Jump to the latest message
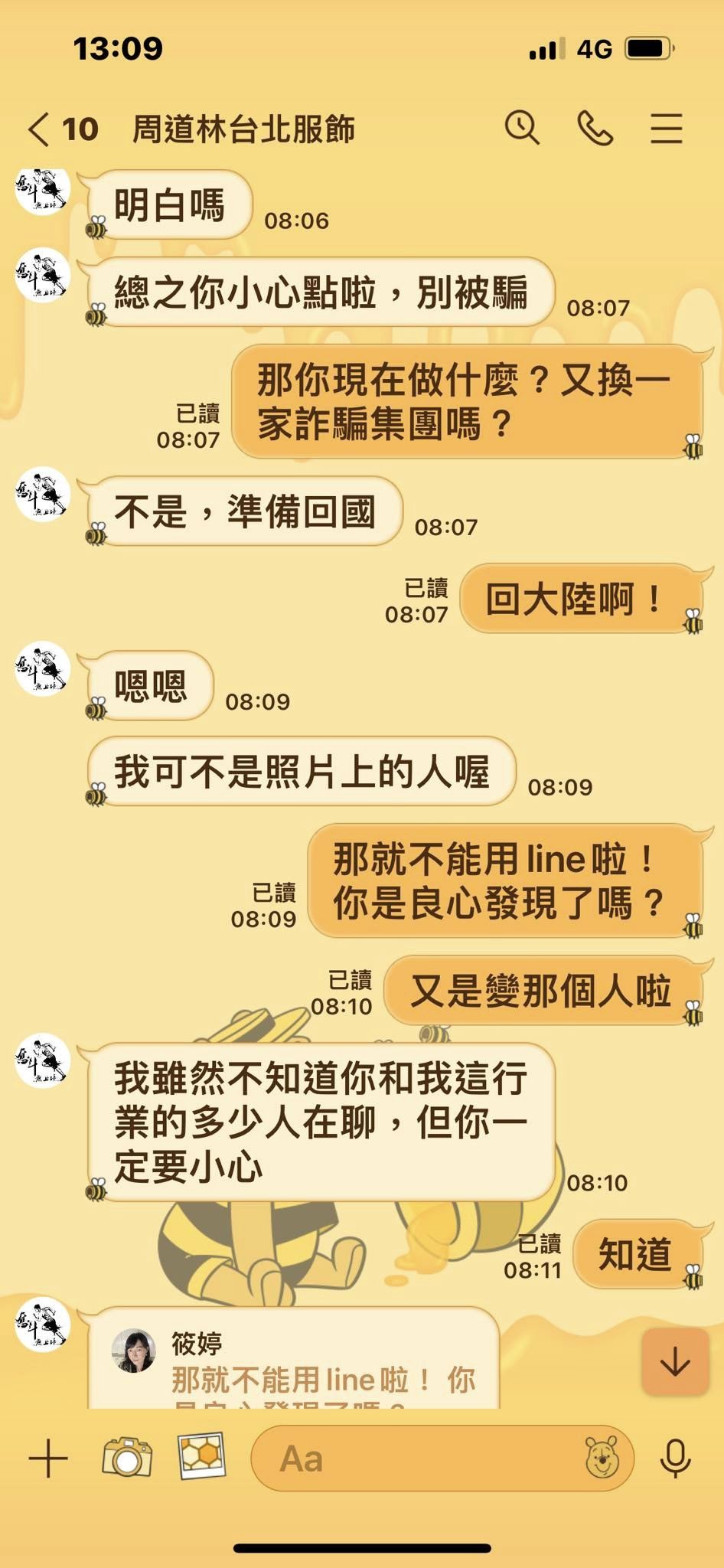The image size is (724, 1568). pos(675,1362)
